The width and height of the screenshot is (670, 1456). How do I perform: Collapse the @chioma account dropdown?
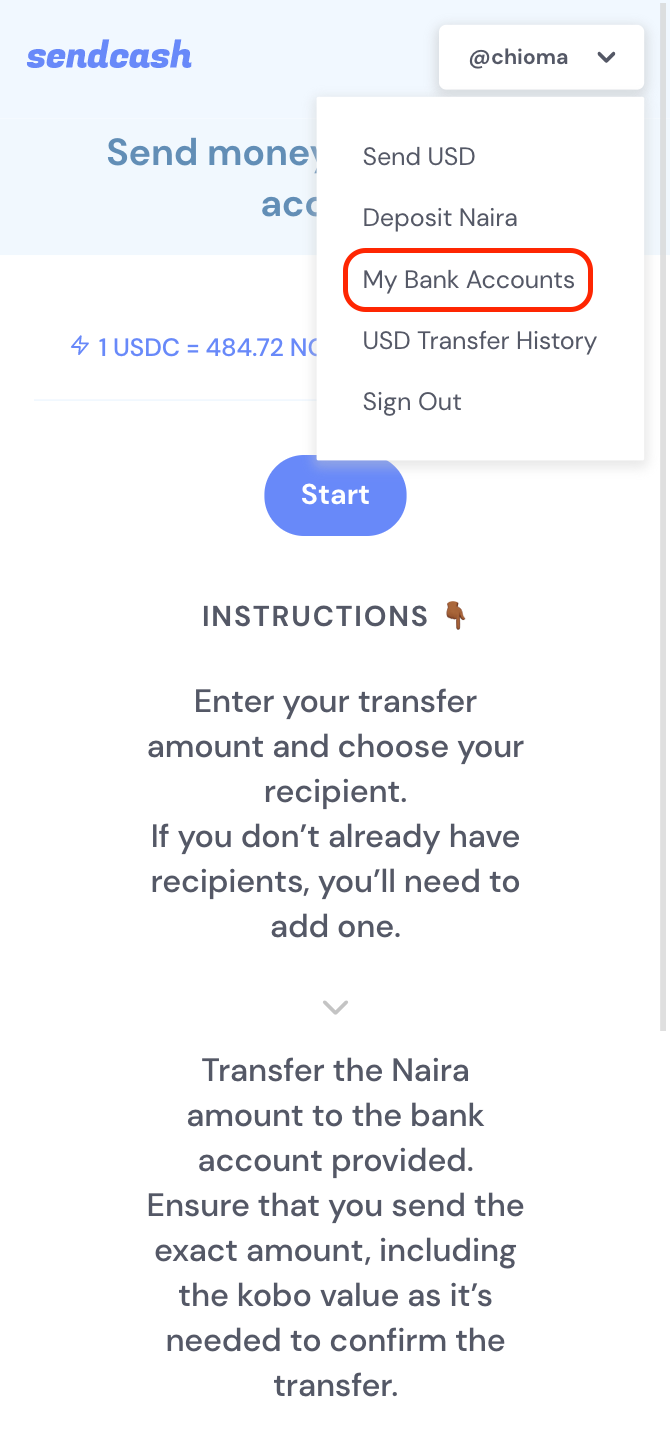point(541,57)
